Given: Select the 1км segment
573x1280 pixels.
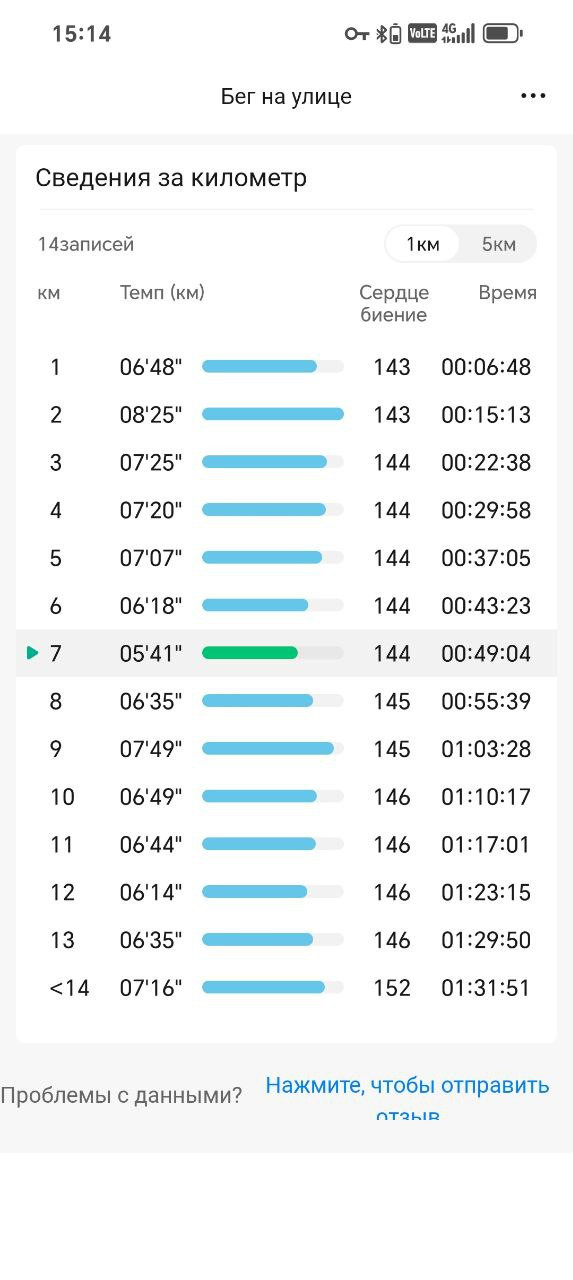Looking at the screenshot, I should click(x=422, y=244).
